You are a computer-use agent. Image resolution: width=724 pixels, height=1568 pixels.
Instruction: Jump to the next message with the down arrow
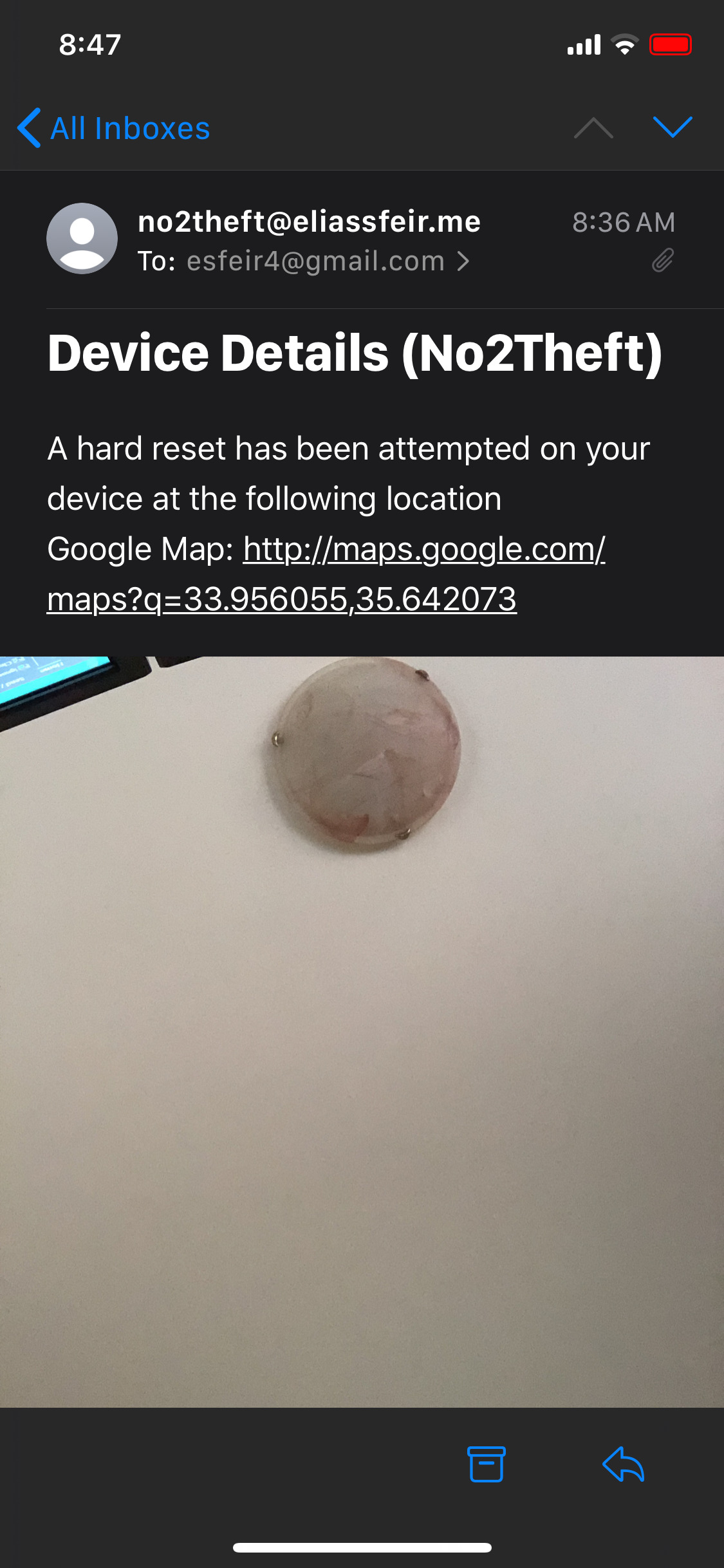(x=672, y=127)
